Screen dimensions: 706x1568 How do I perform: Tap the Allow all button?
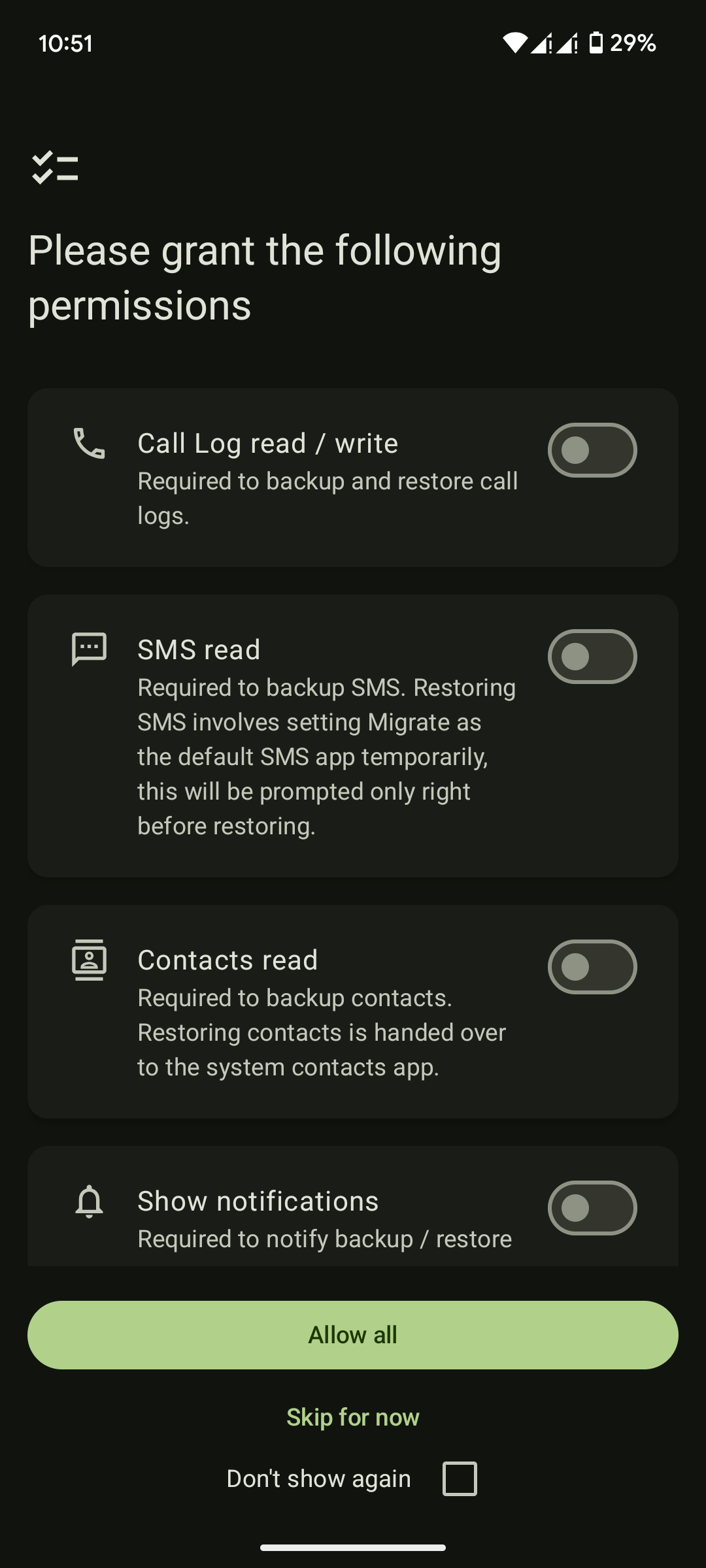[353, 1335]
